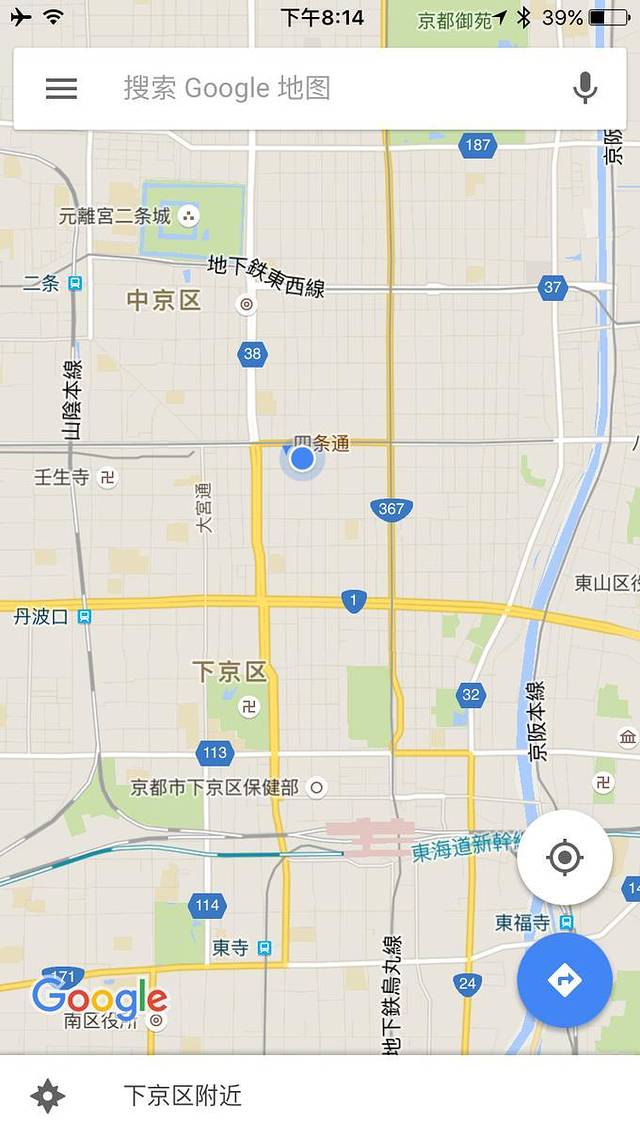Start voice search with the microphone
The height and width of the screenshot is (1137, 640).
pyautogui.click(x=585, y=88)
